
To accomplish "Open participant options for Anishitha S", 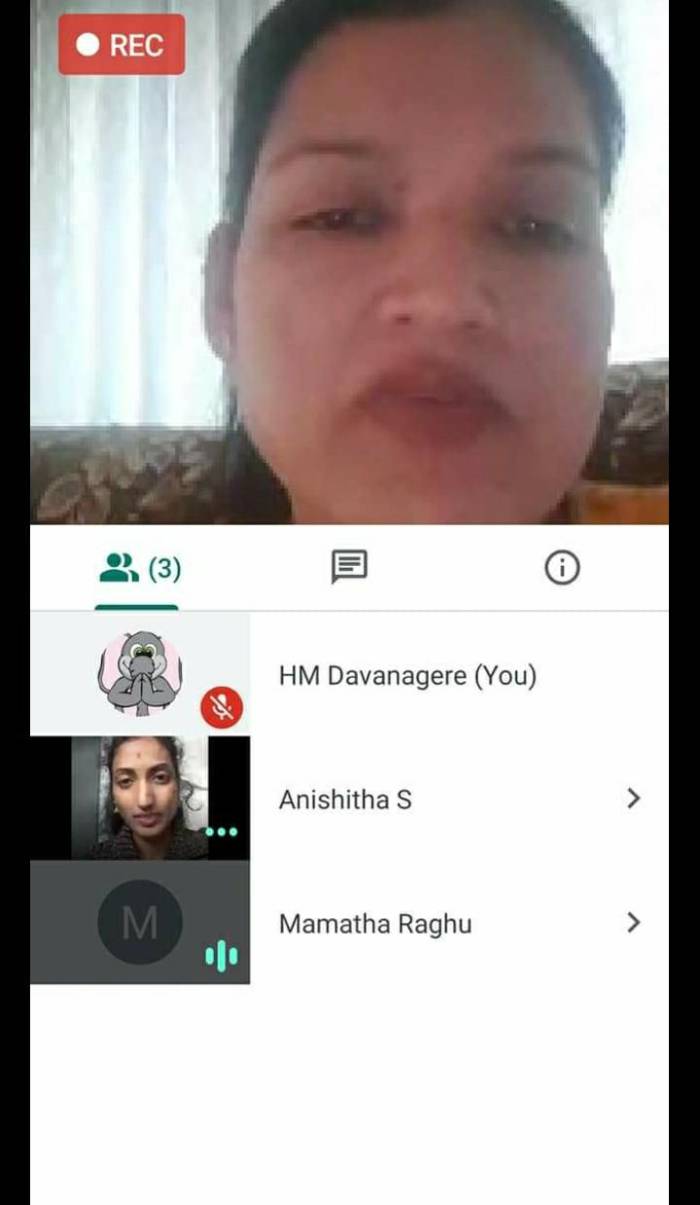I will pyautogui.click(x=632, y=798).
